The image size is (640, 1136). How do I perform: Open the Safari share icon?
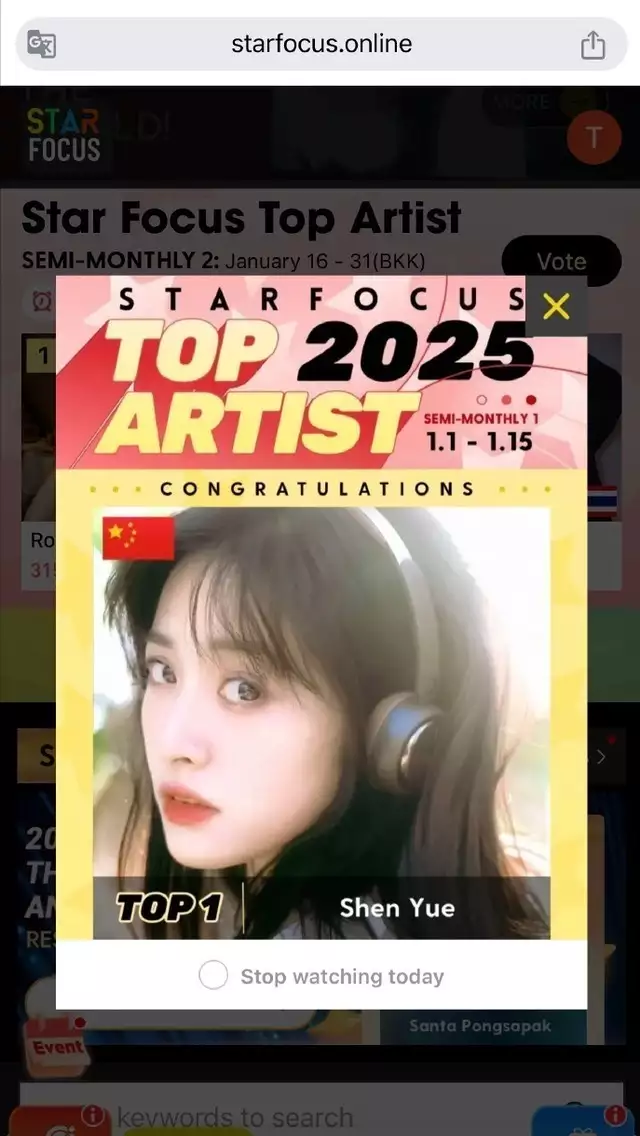(592, 45)
